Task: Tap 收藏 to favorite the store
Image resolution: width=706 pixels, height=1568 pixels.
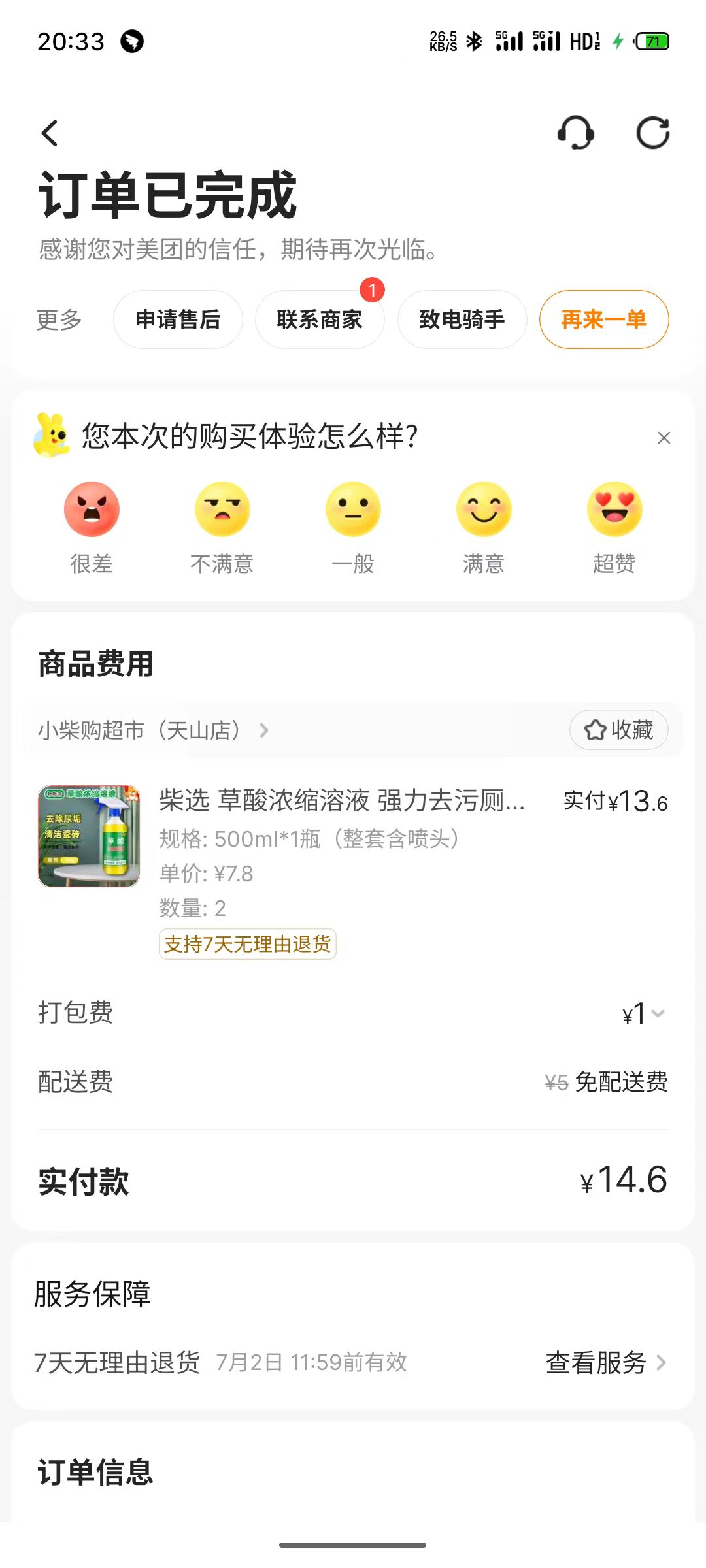Action: pos(618,730)
